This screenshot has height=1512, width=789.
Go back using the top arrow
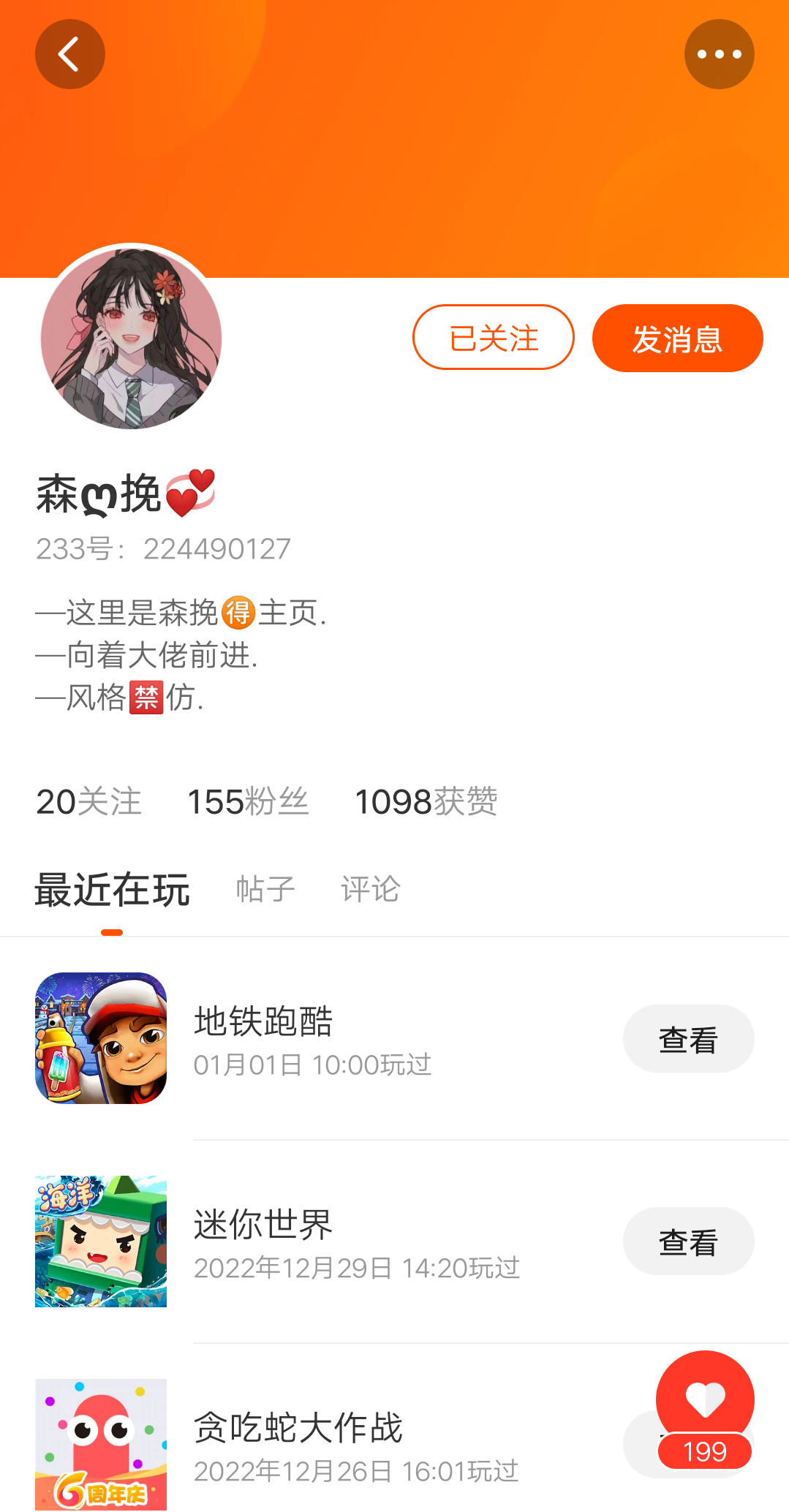[x=69, y=54]
